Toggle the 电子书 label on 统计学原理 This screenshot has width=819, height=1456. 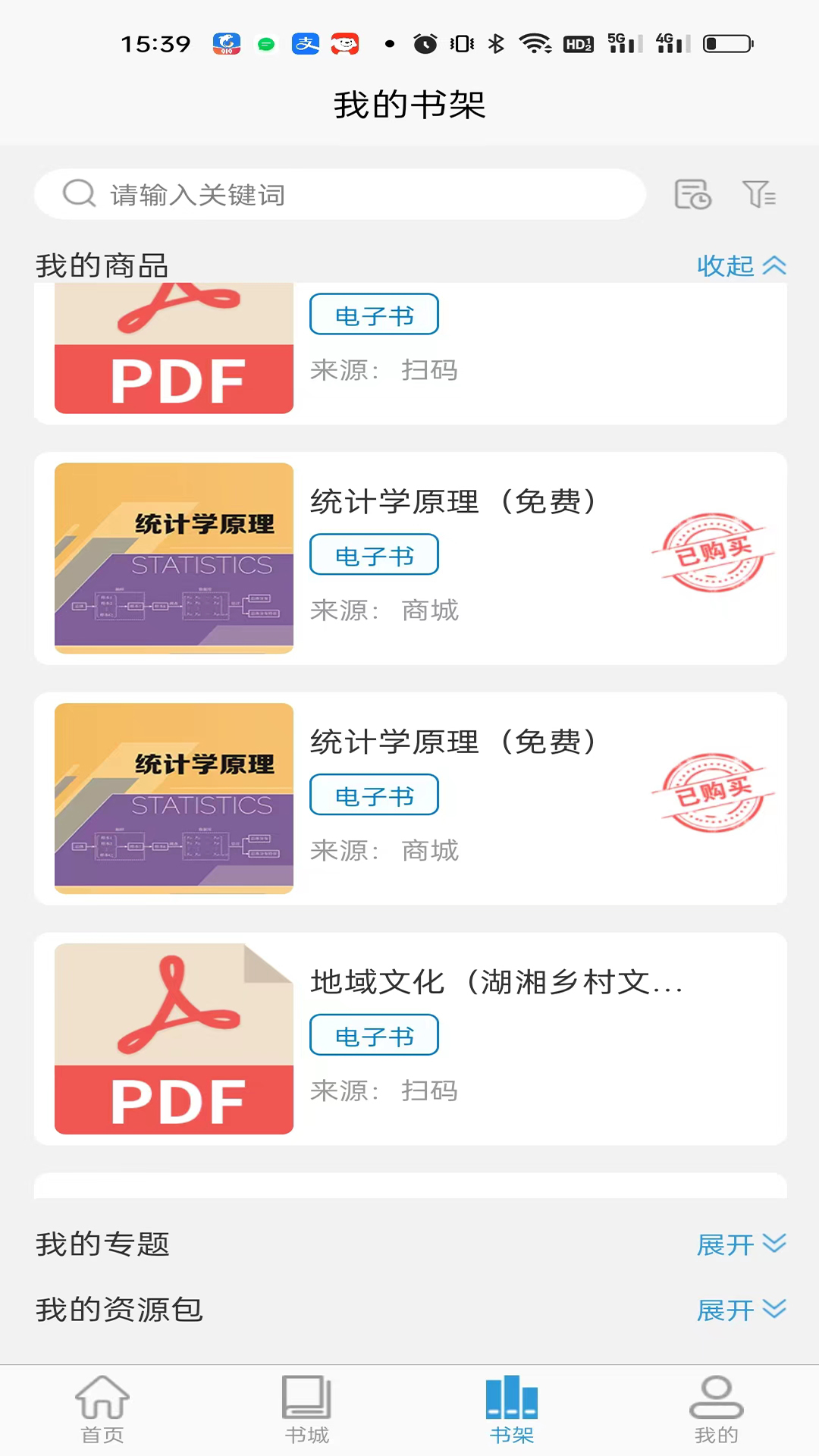click(373, 554)
